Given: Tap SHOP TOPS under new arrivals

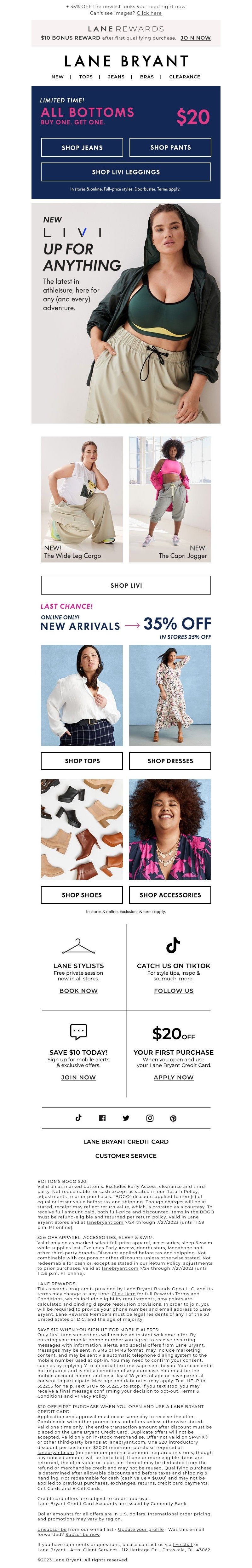Looking at the screenshot, I should 82,760.
